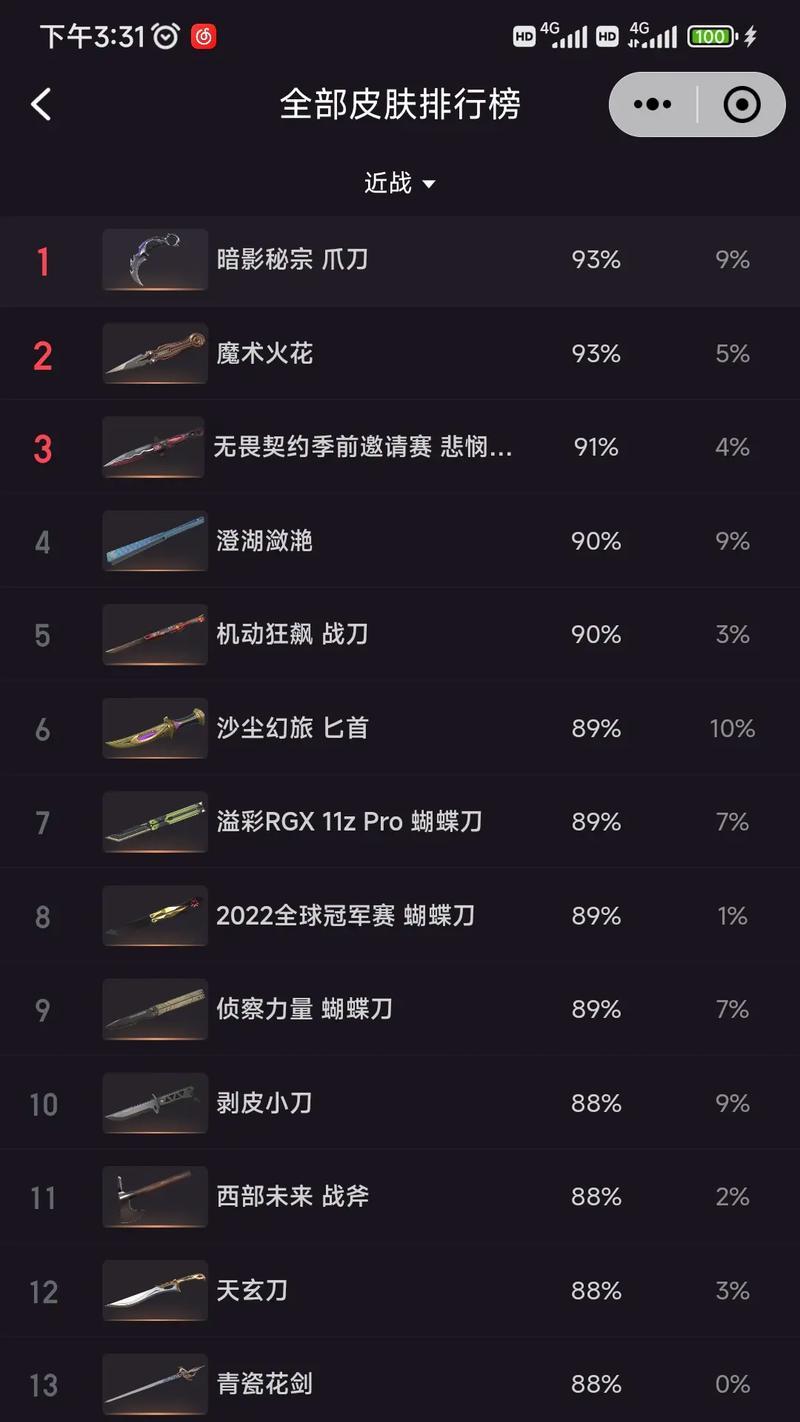Open 西部未来 战斧 skin
800x1422 pixels.
292,1196
